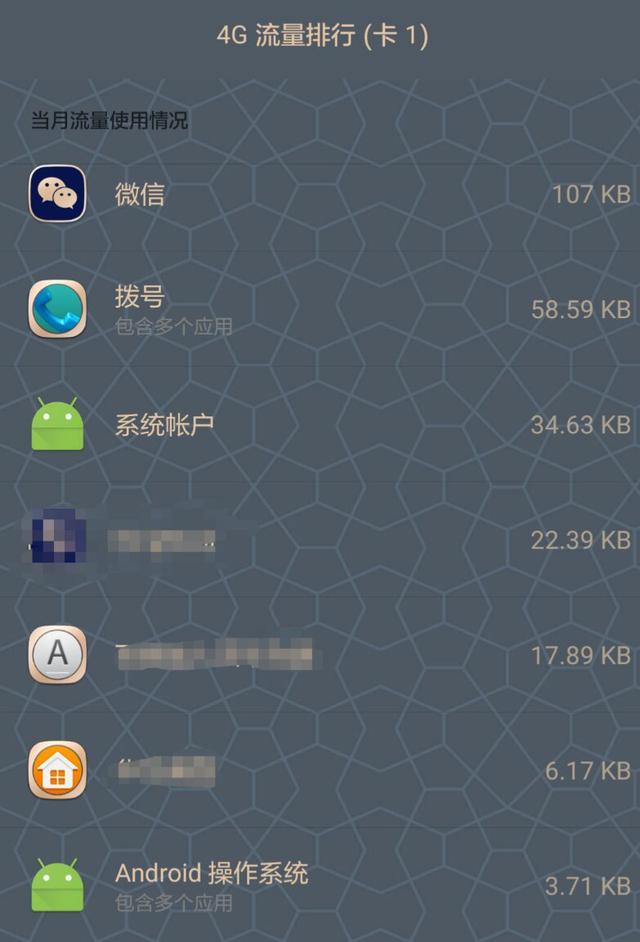Open 微信 data usage details
The image size is (640, 942).
(x=320, y=194)
